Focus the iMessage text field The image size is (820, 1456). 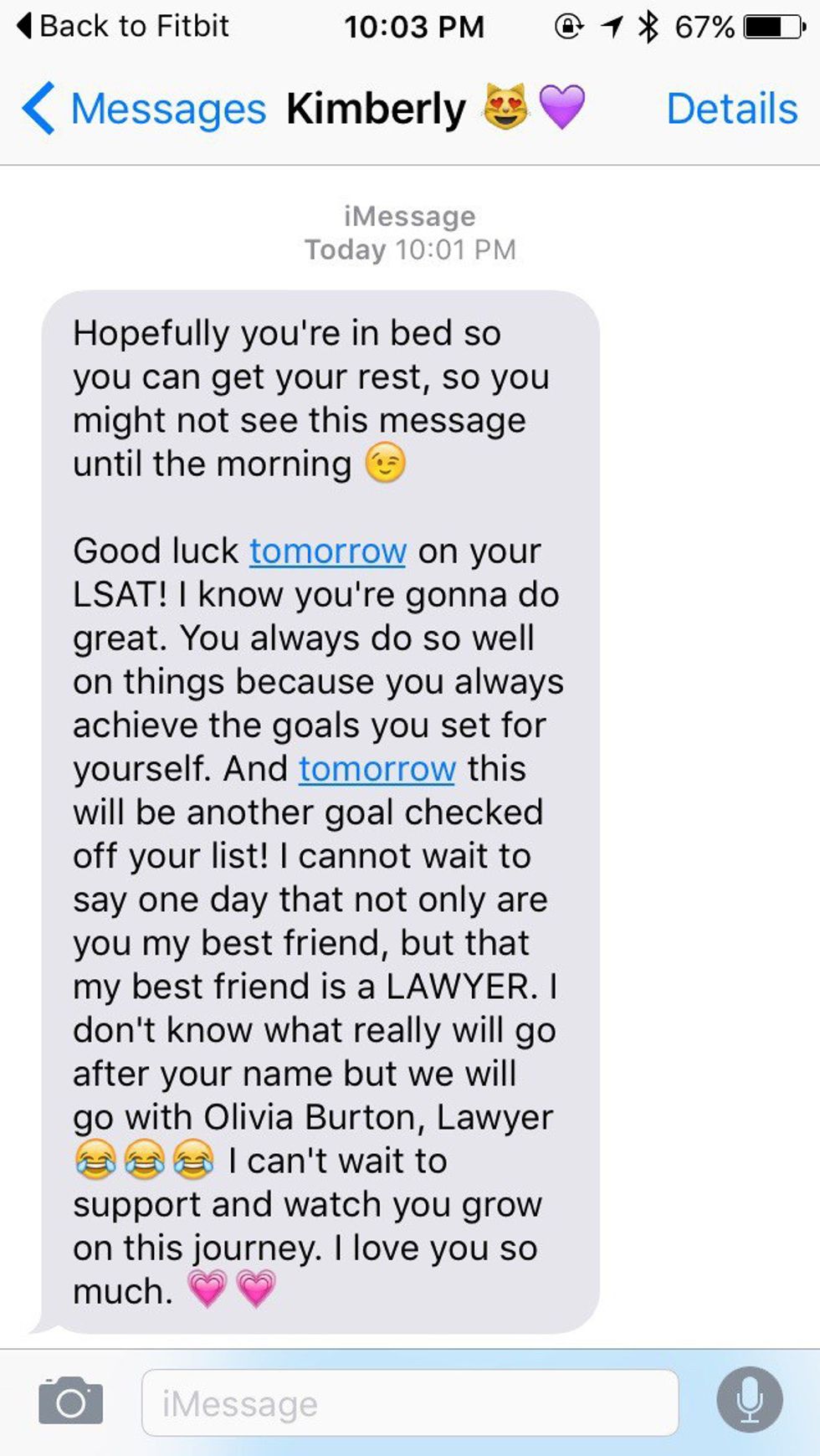[x=410, y=1403]
